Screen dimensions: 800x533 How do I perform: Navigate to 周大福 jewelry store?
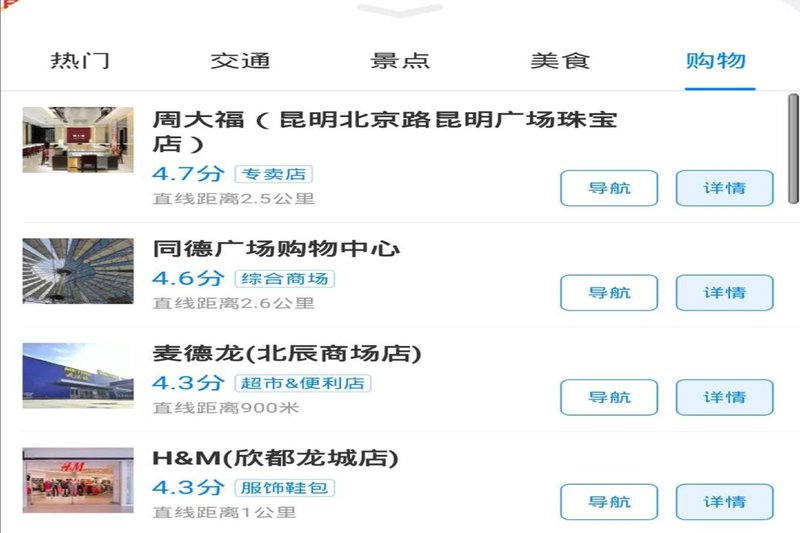(609, 188)
